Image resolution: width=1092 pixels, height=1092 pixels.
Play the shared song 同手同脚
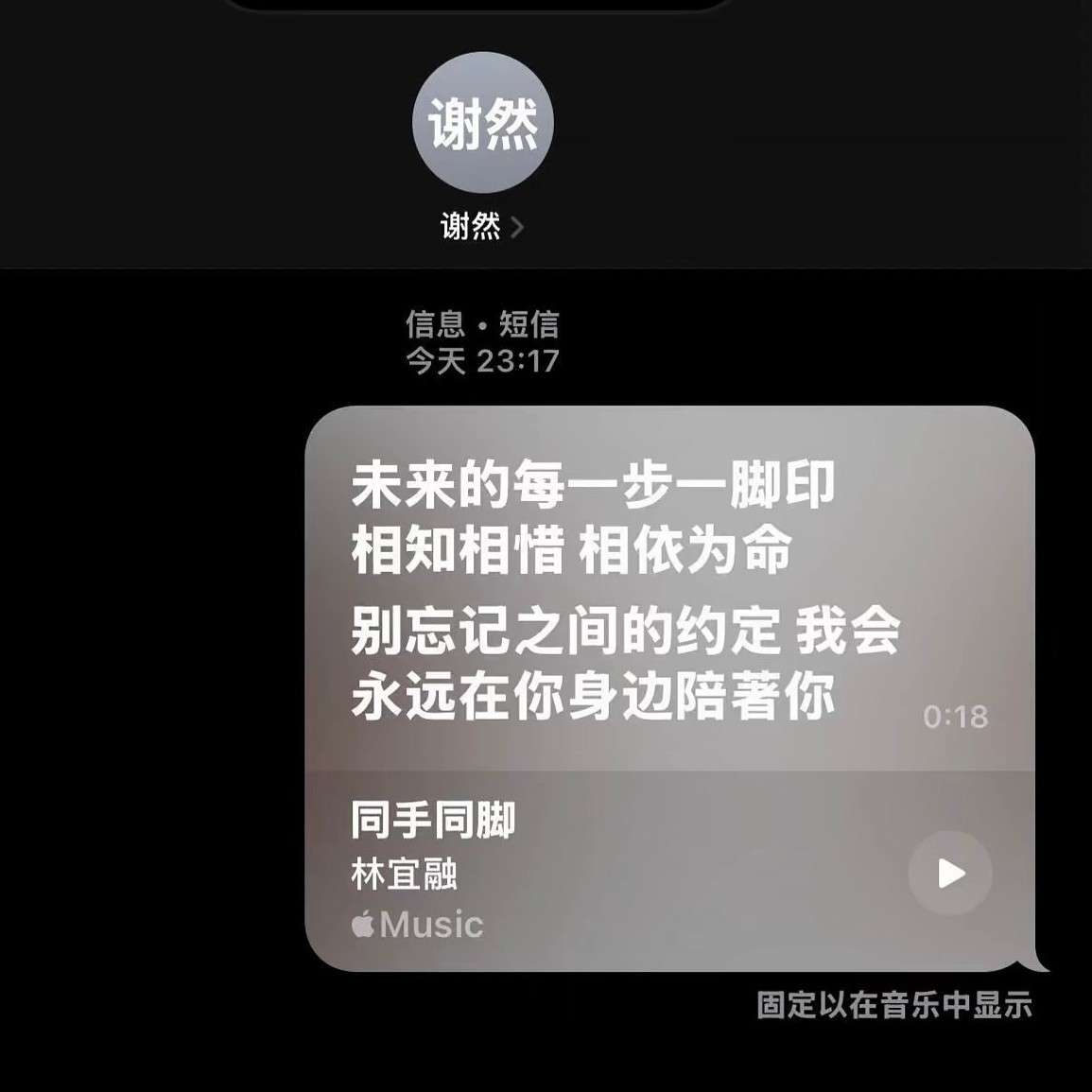click(x=949, y=873)
